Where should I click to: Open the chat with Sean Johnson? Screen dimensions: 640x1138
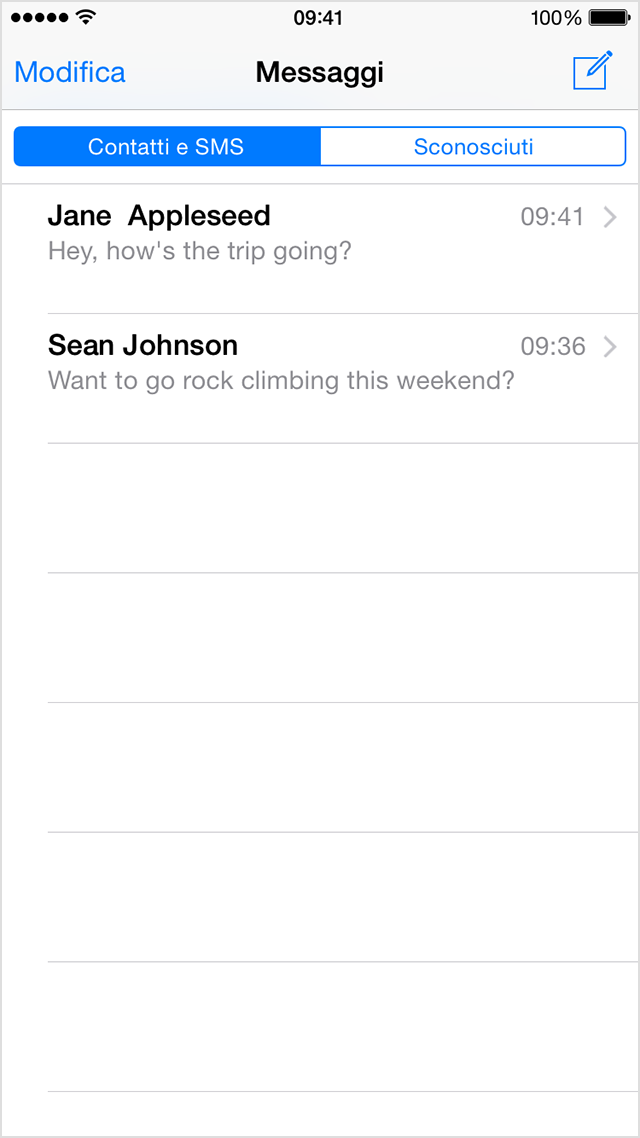(x=320, y=362)
